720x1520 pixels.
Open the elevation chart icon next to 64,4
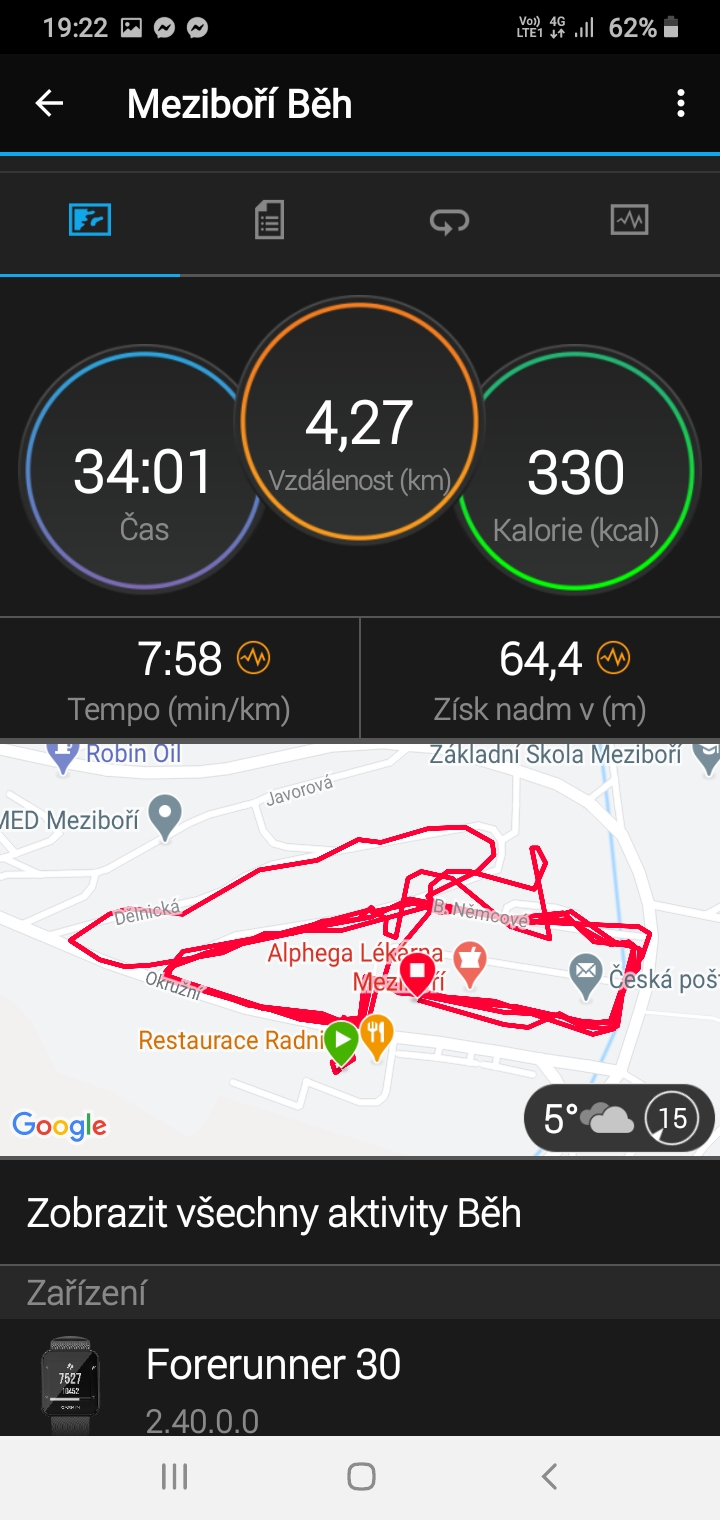click(x=614, y=658)
